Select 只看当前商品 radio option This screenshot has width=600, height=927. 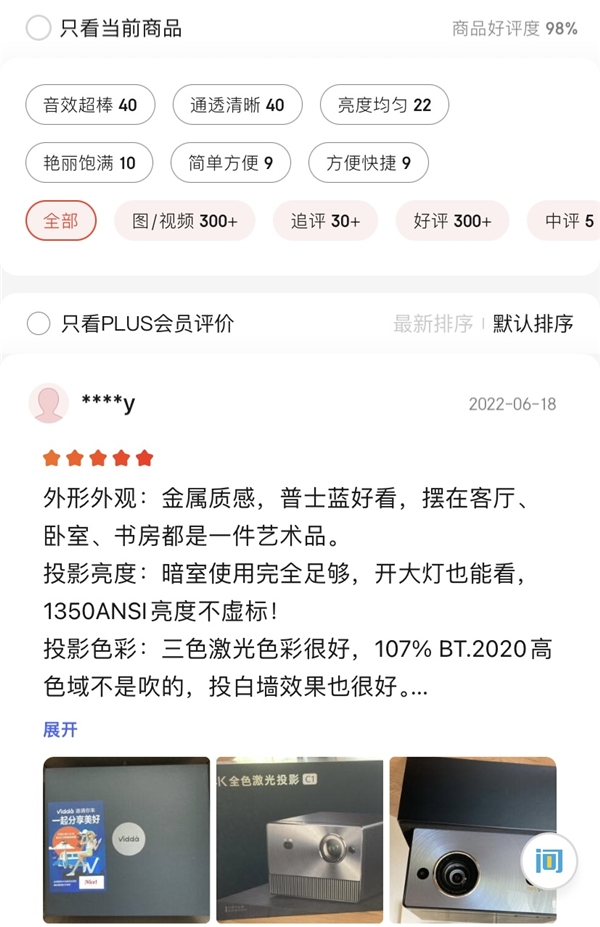pos(39,28)
